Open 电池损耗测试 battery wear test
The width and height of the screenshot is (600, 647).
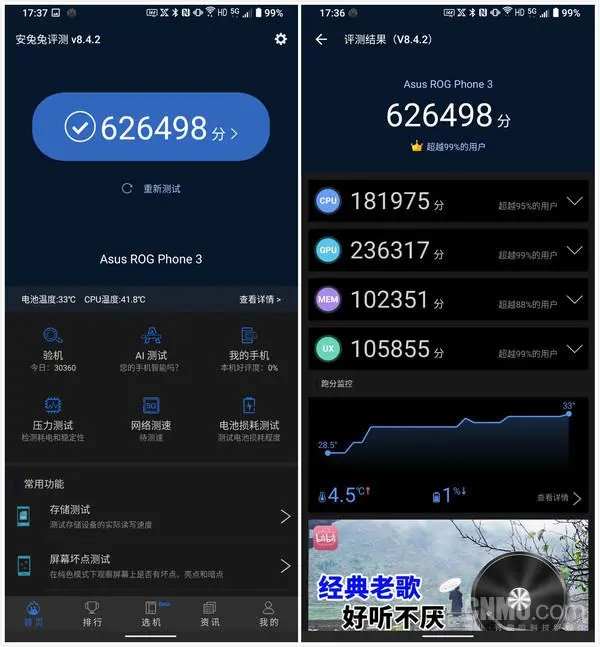coord(249,415)
